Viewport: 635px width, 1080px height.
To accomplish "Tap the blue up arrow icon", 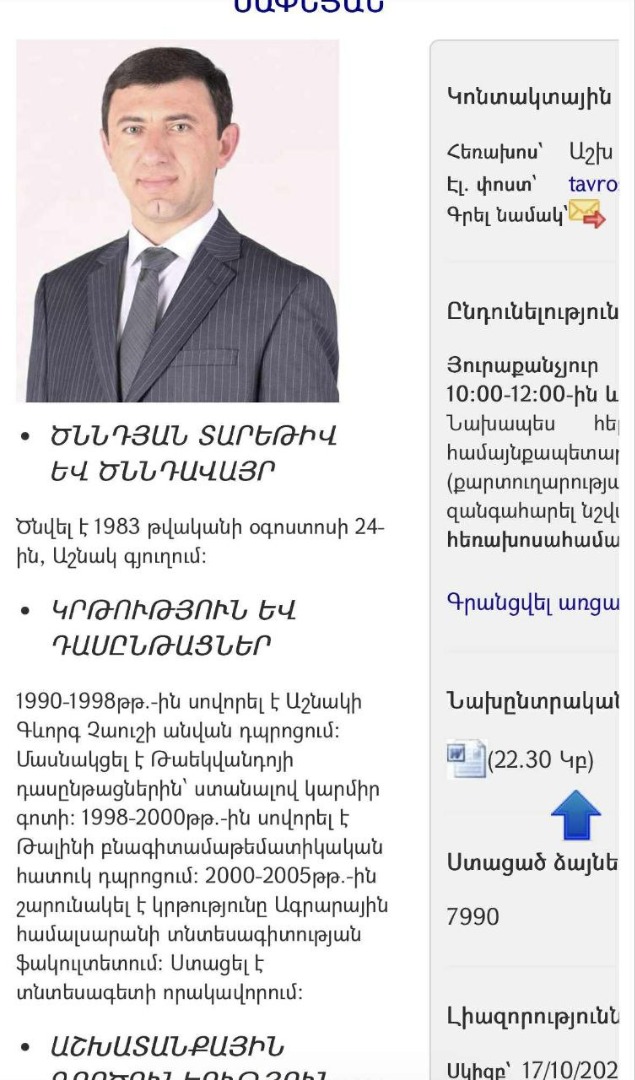I will (576, 815).
